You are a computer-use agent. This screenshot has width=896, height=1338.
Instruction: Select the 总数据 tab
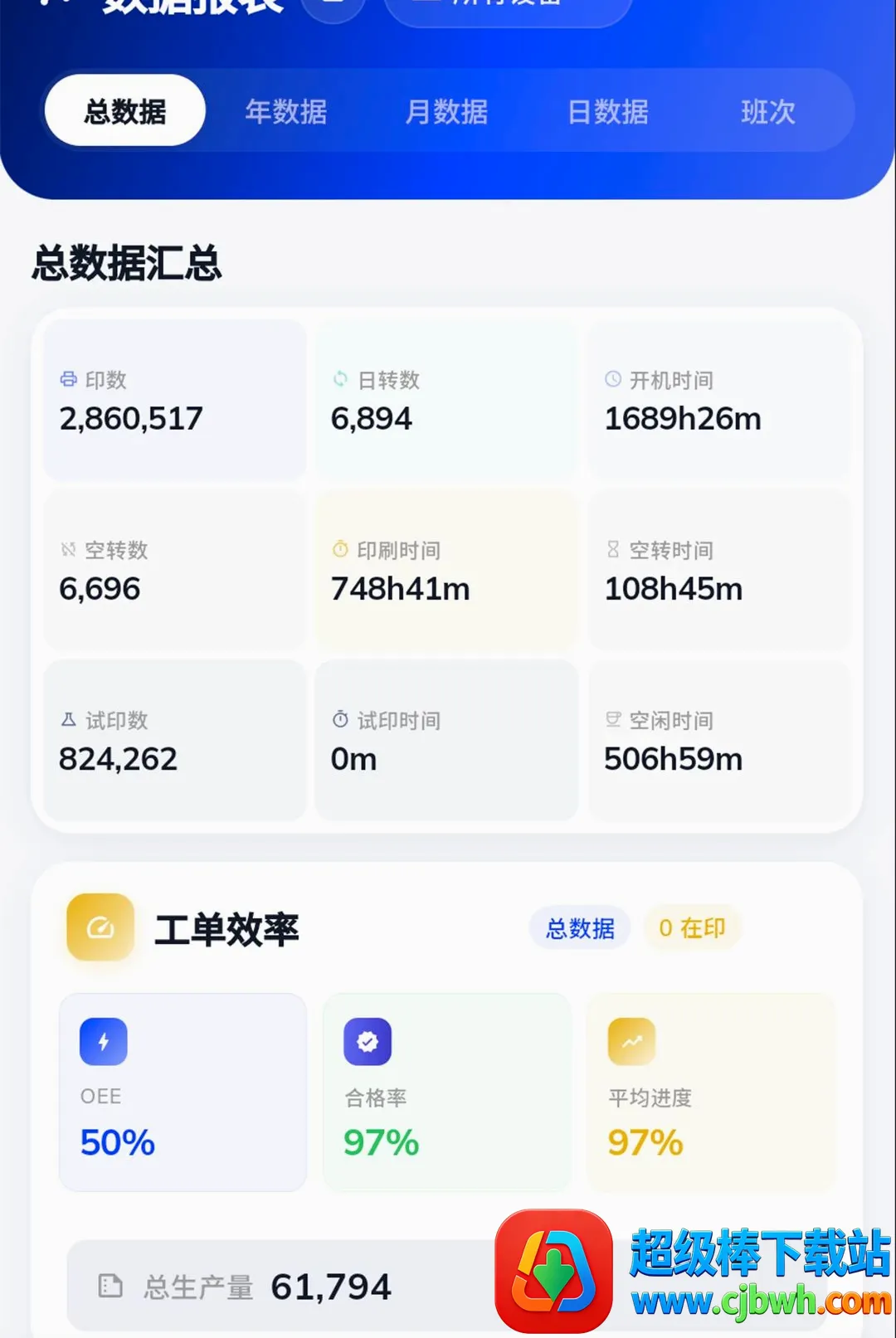pyautogui.click(x=125, y=110)
